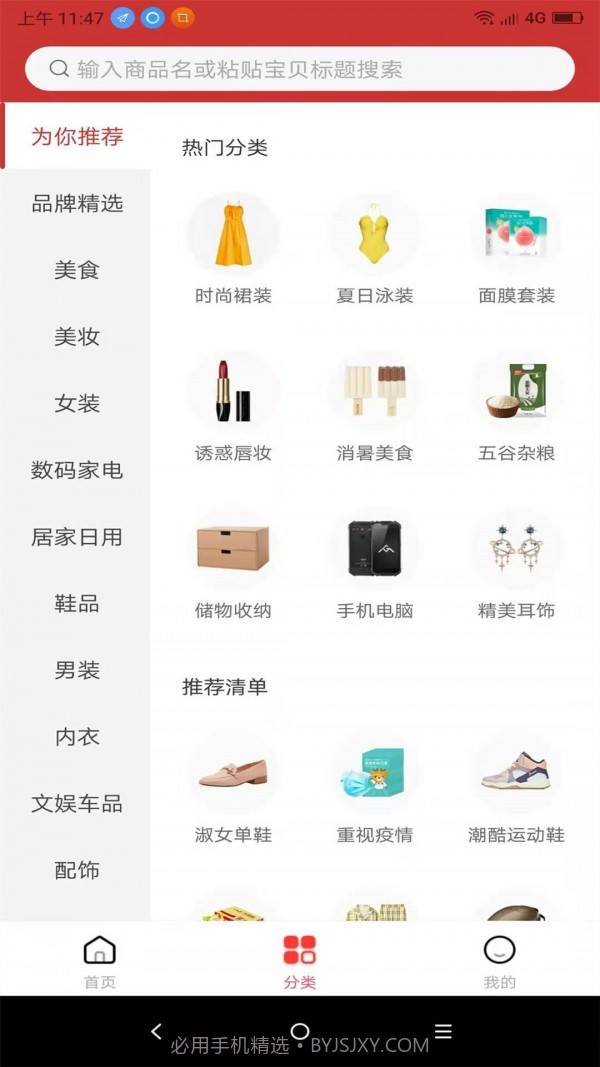Switch to the 我的 tab
The image size is (600, 1067).
point(499,961)
